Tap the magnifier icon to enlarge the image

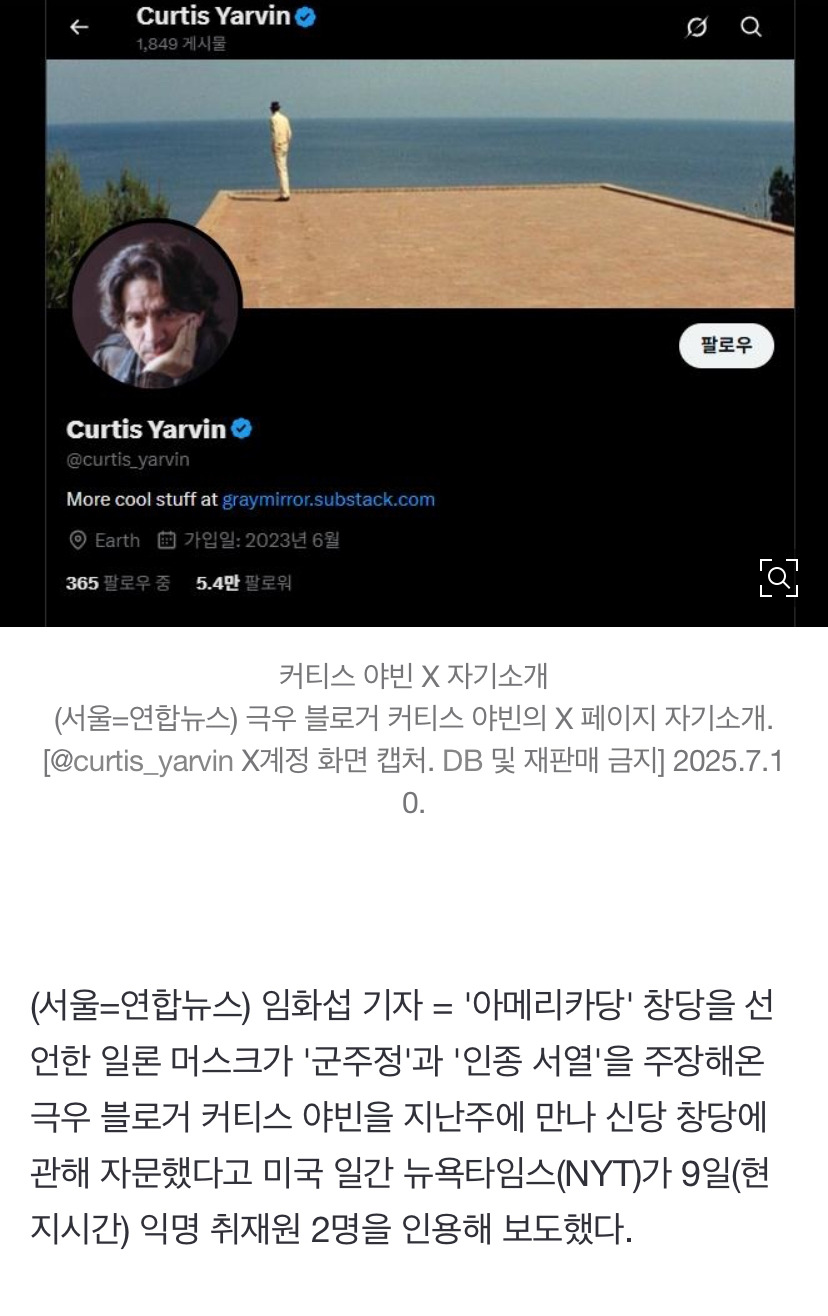(x=778, y=578)
